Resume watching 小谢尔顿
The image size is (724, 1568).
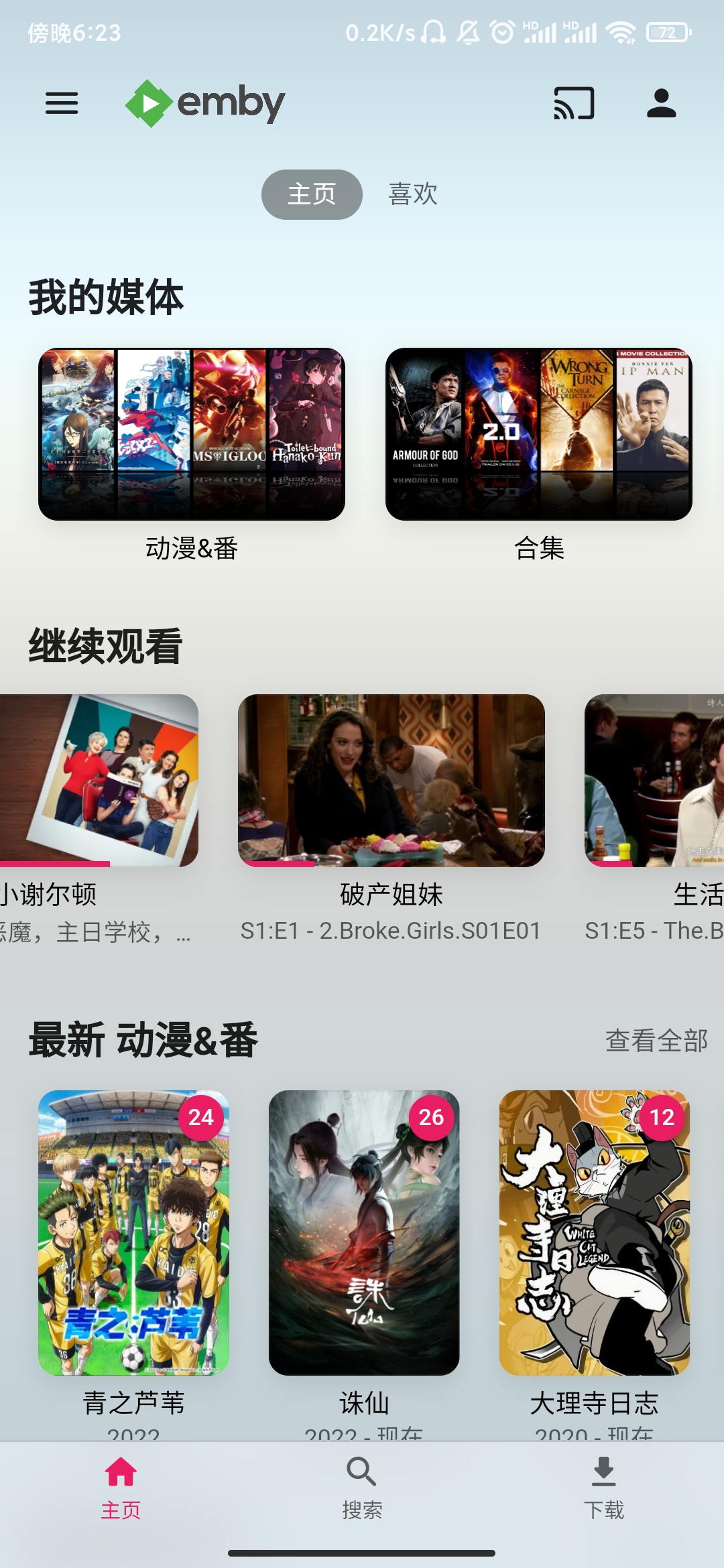click(99, 780)
